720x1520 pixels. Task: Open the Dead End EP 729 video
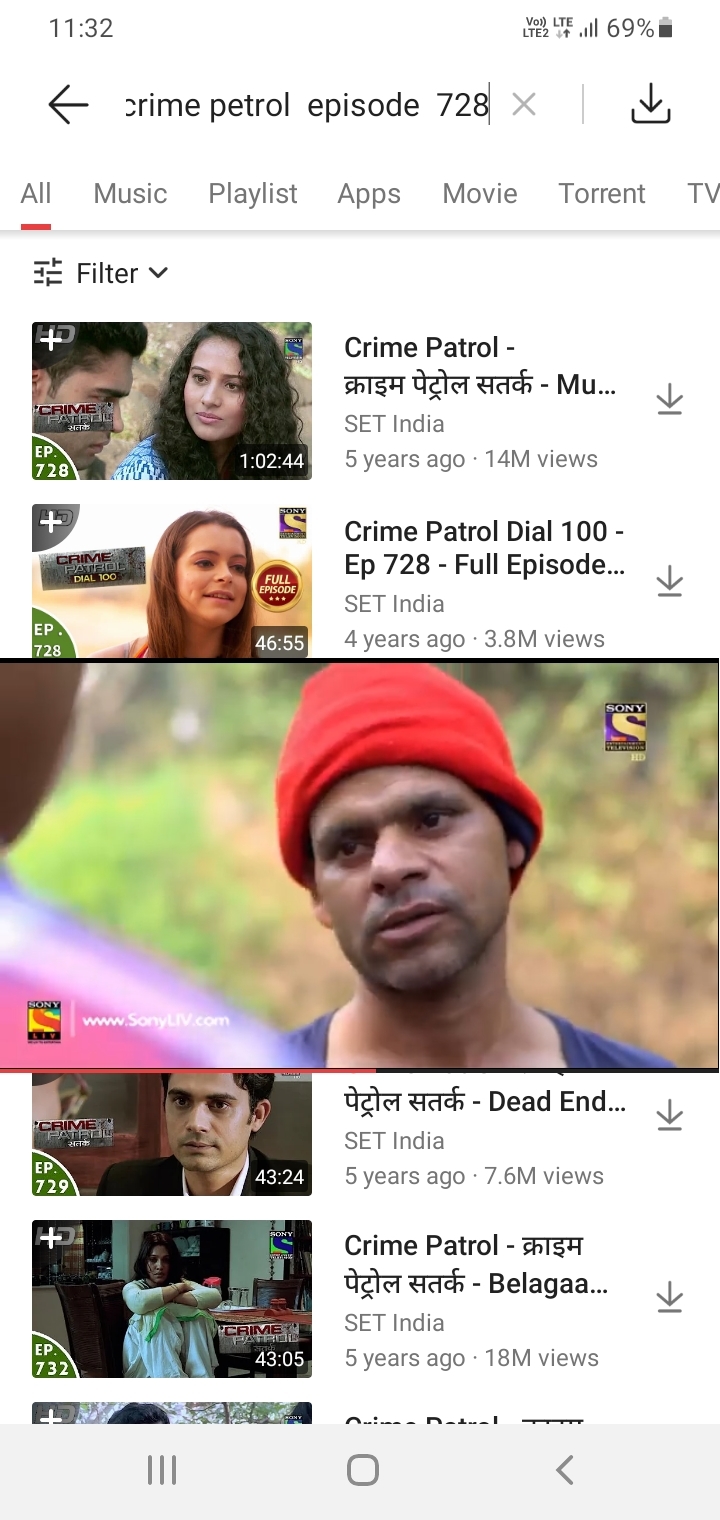coord(172,1135)
